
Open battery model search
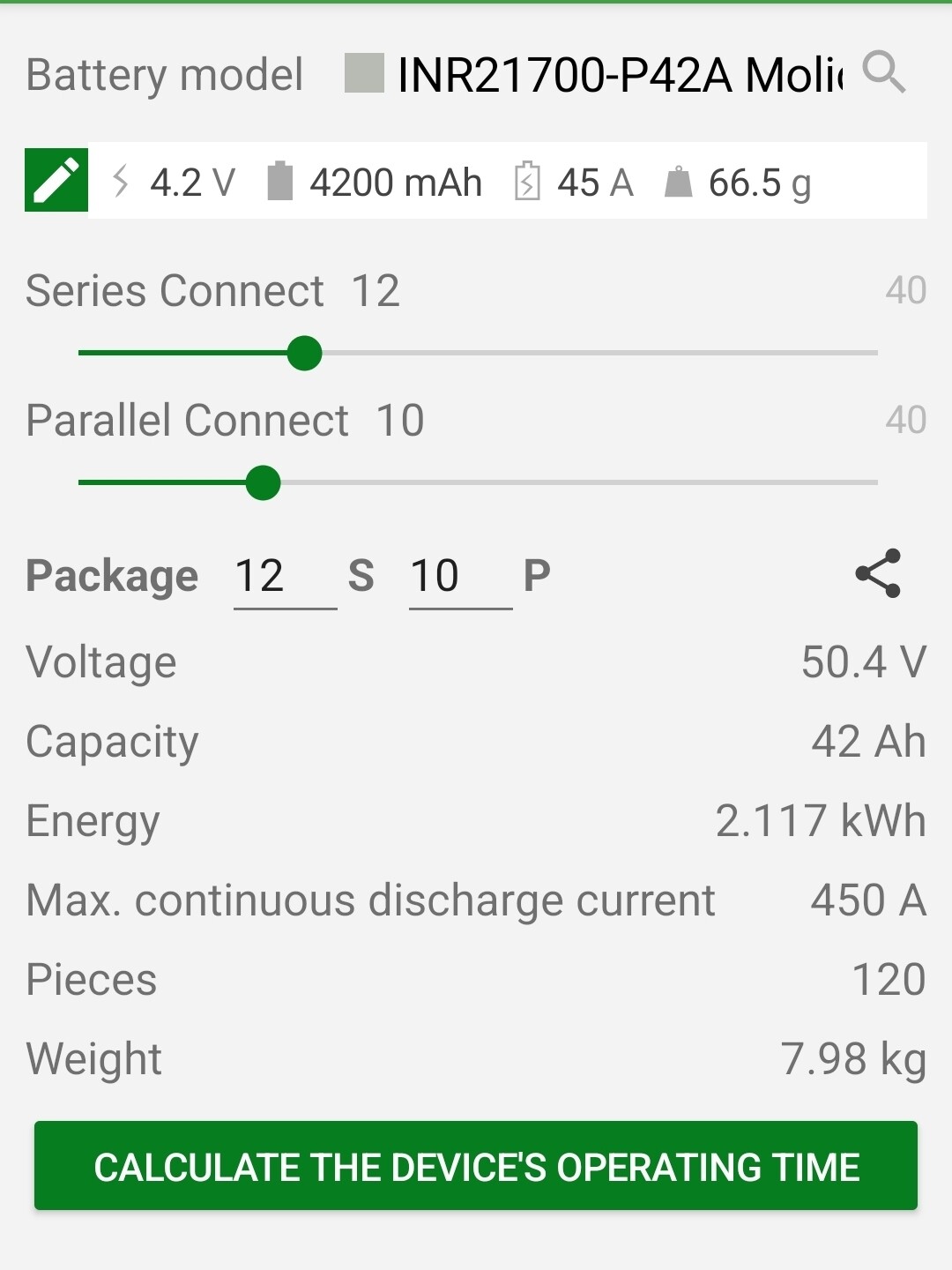pos(883,72)
